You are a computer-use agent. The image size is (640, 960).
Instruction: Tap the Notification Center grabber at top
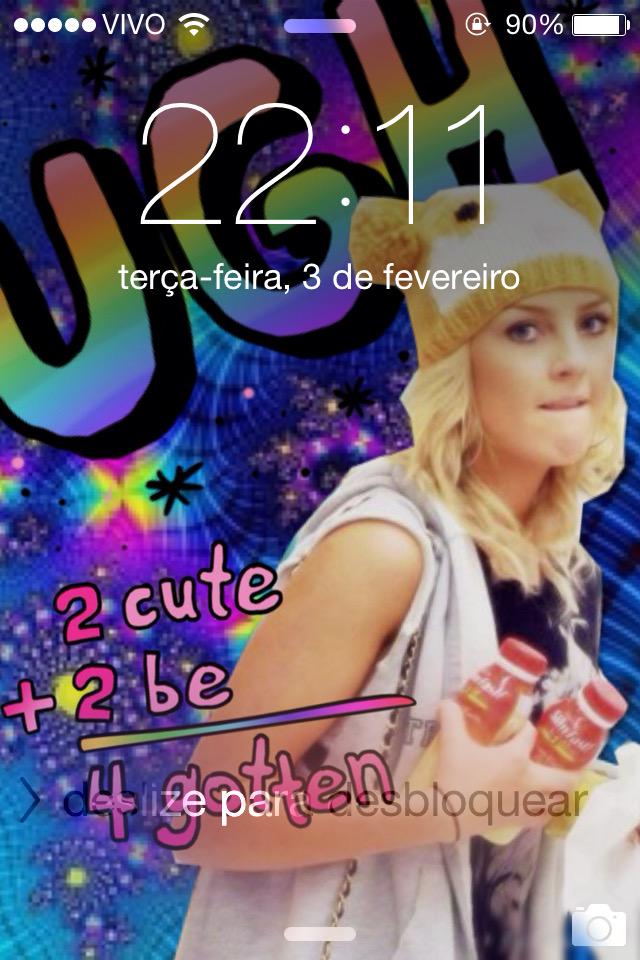319,26
